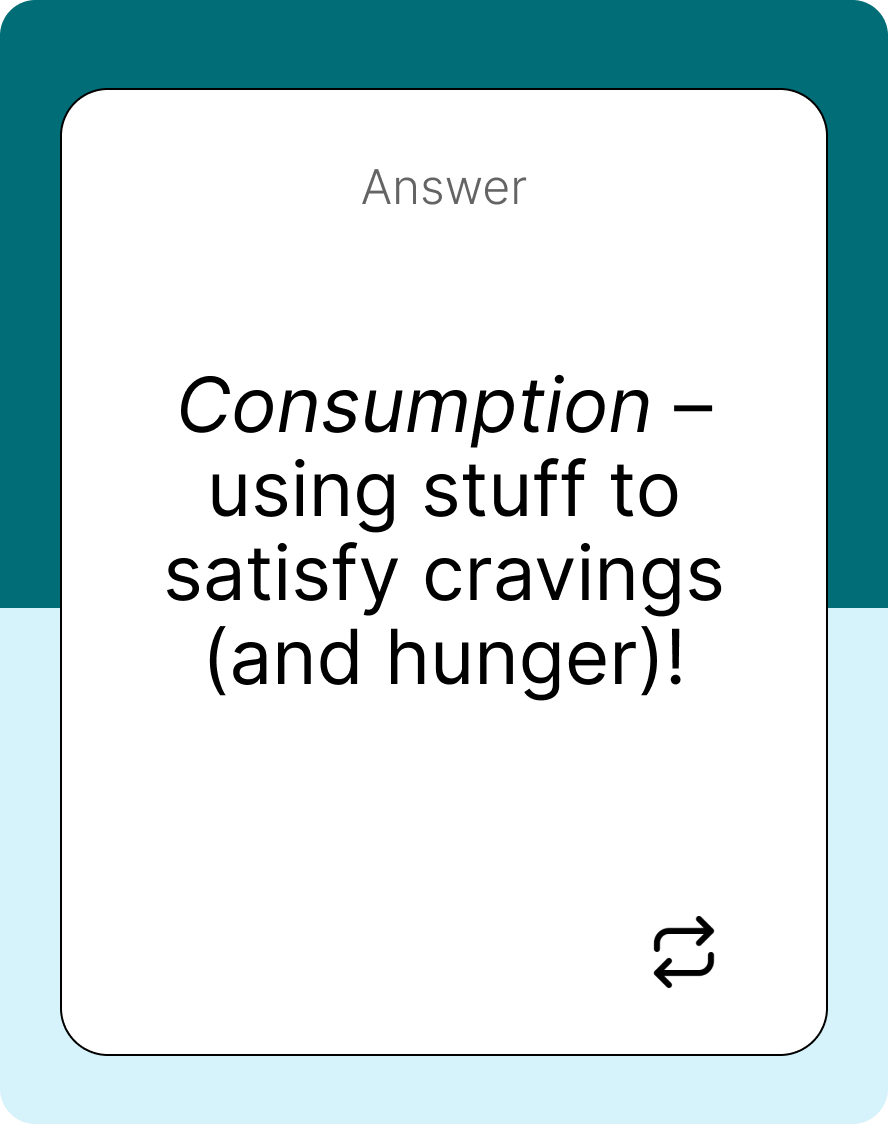Flip the answer card back over
Screen dimensions: 888x1124
(x=684, y=952)
